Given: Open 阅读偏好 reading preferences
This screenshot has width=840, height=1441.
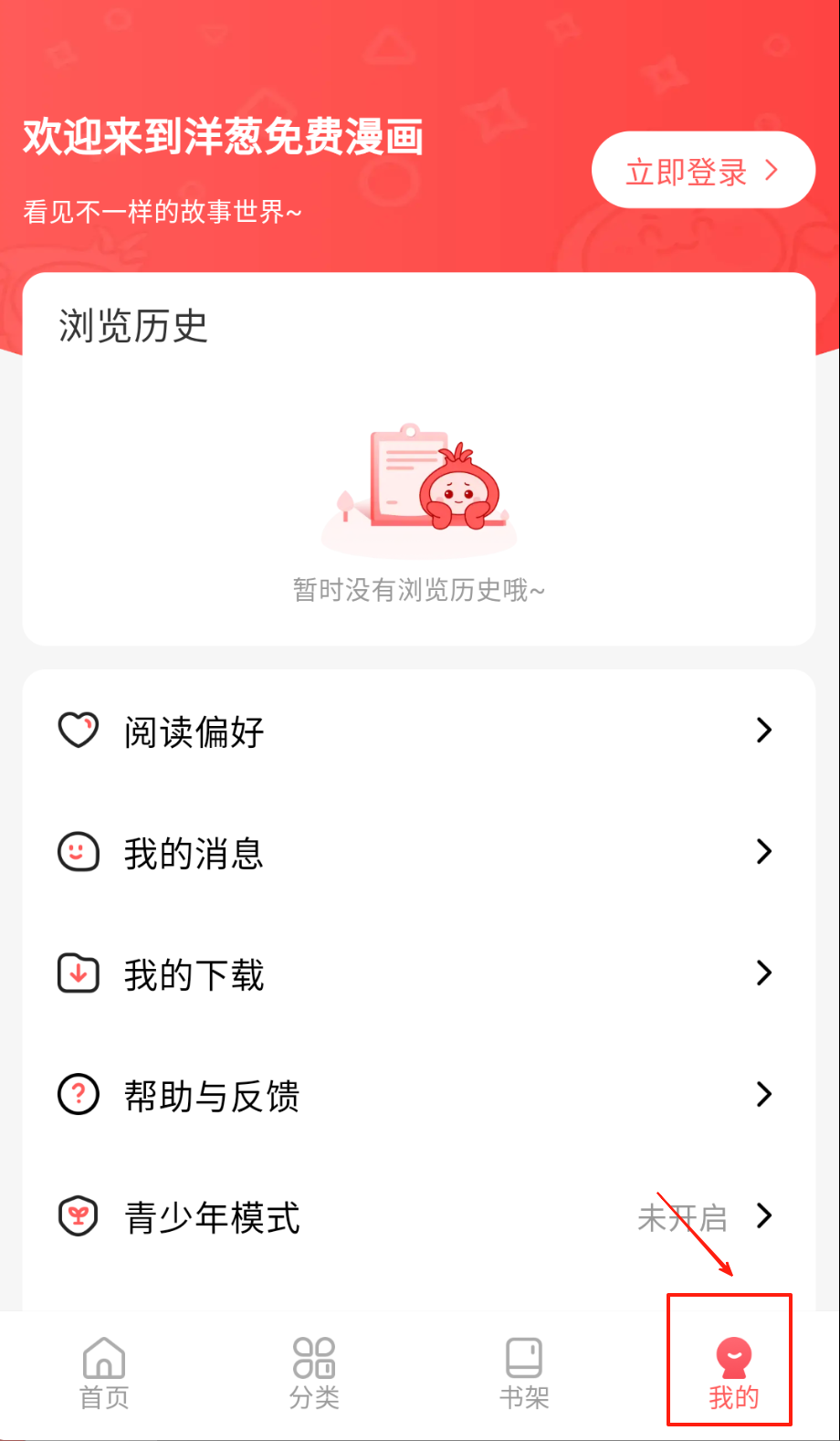Looking at the screenshot, I should (416, 731).
